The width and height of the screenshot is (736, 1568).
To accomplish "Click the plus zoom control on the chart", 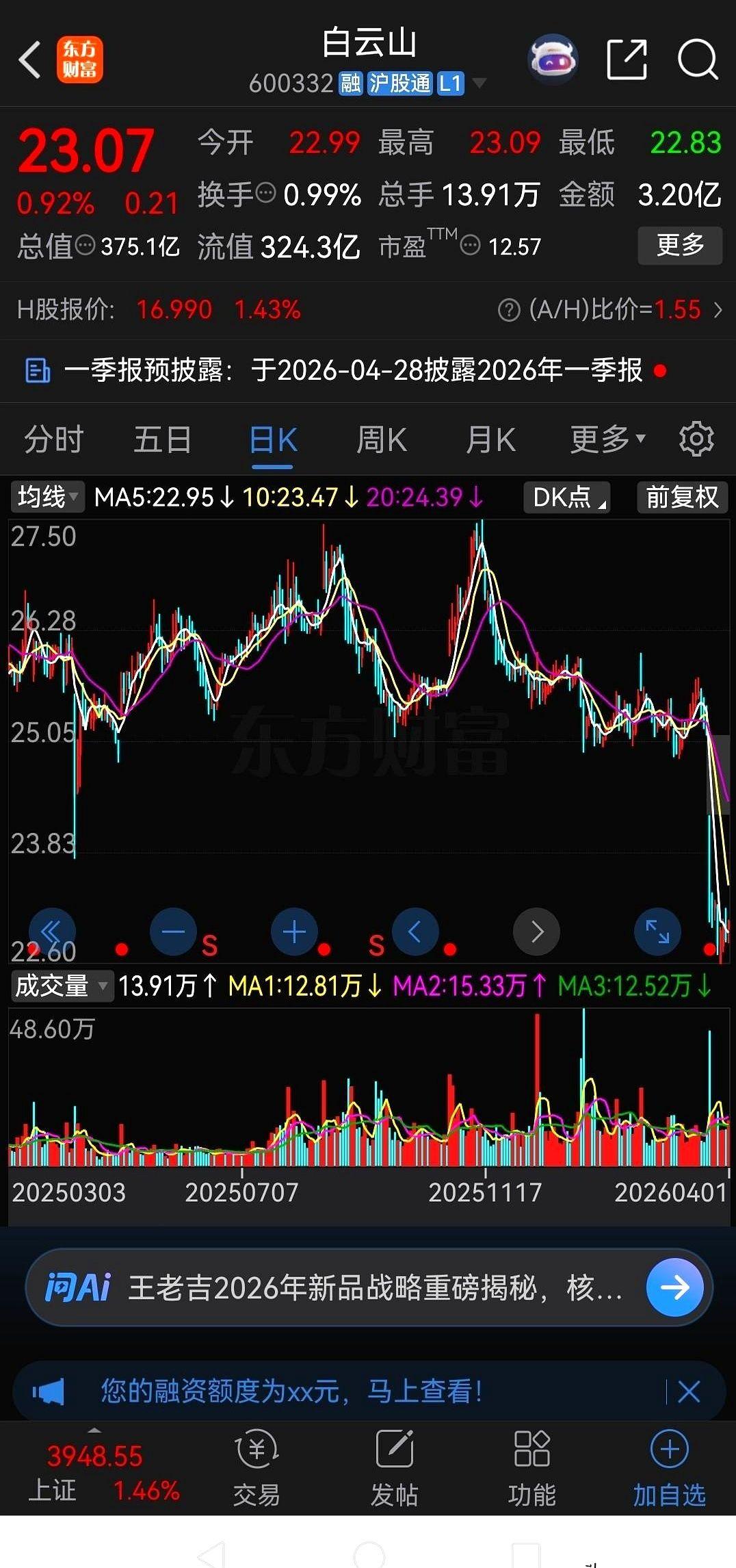I will pyautogui.click(x=294, y=931).
